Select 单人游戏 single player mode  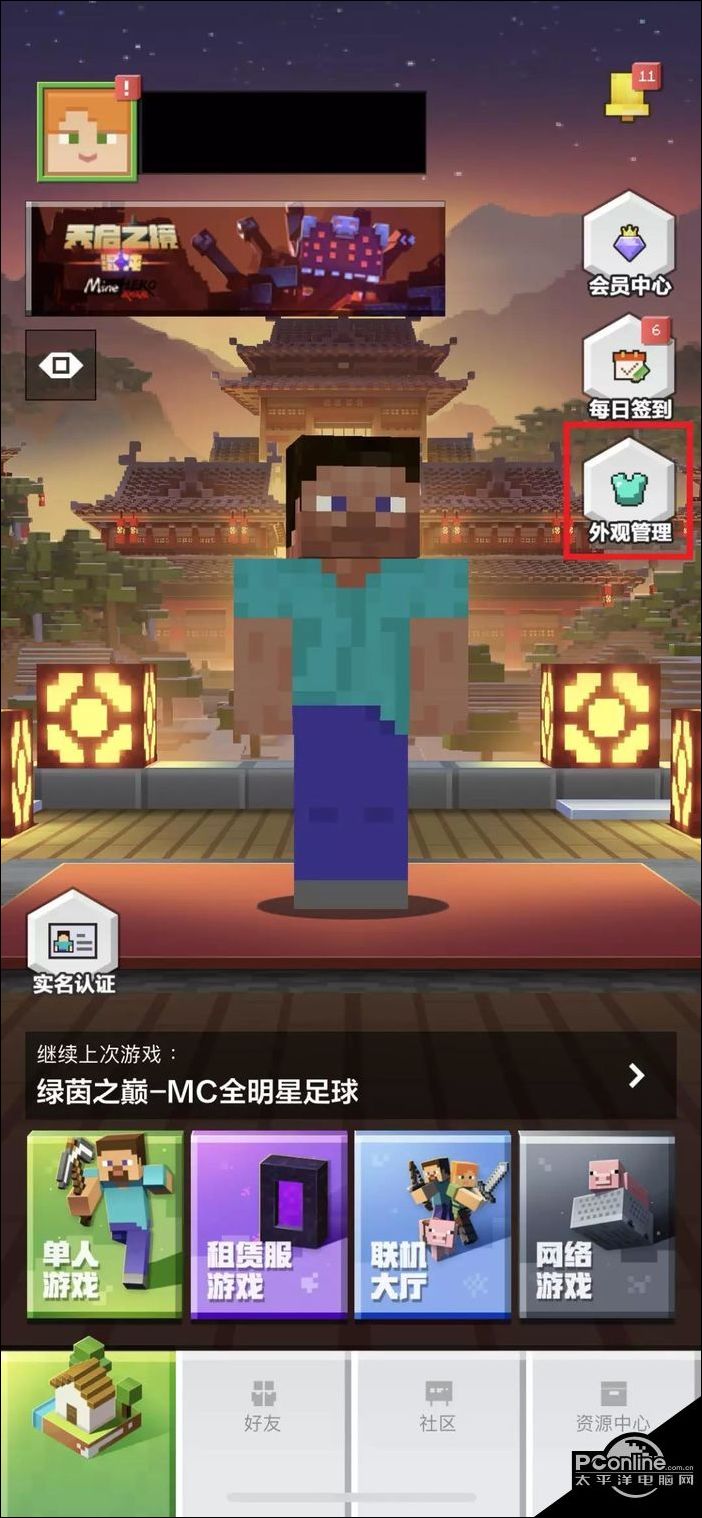(105, 1224)
